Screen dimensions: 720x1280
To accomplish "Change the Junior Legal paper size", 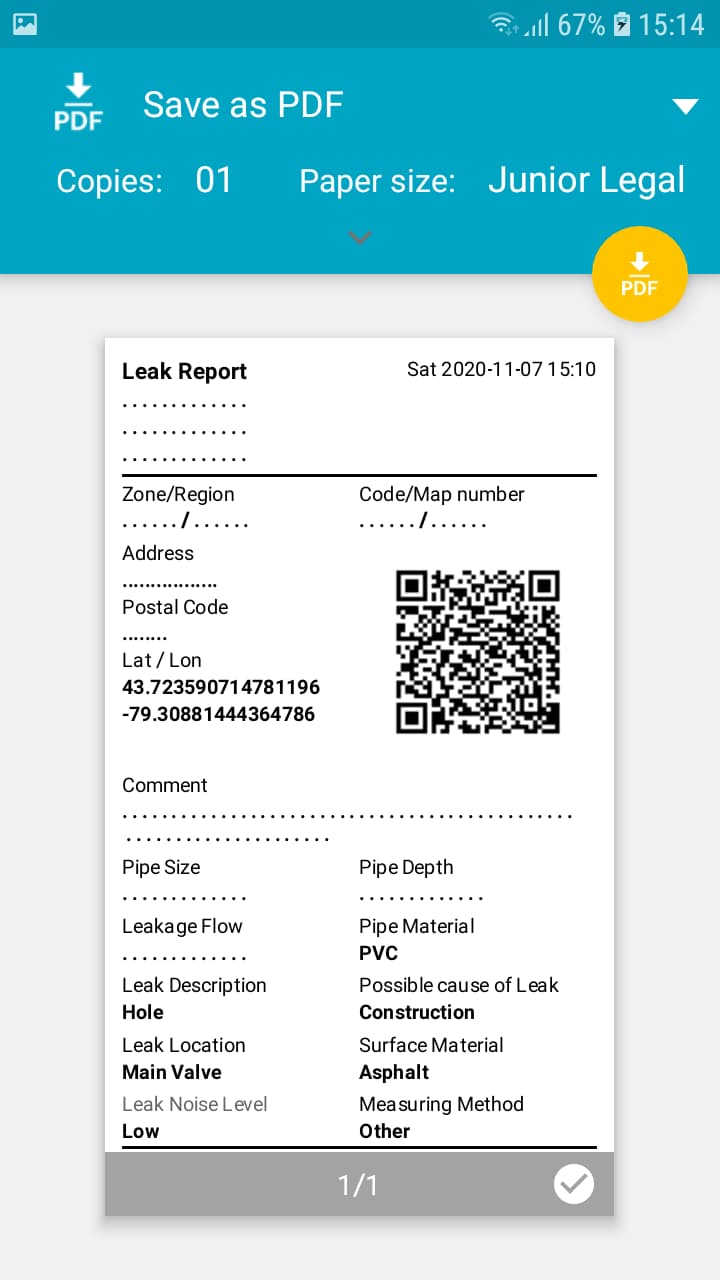I will (586, 181).
